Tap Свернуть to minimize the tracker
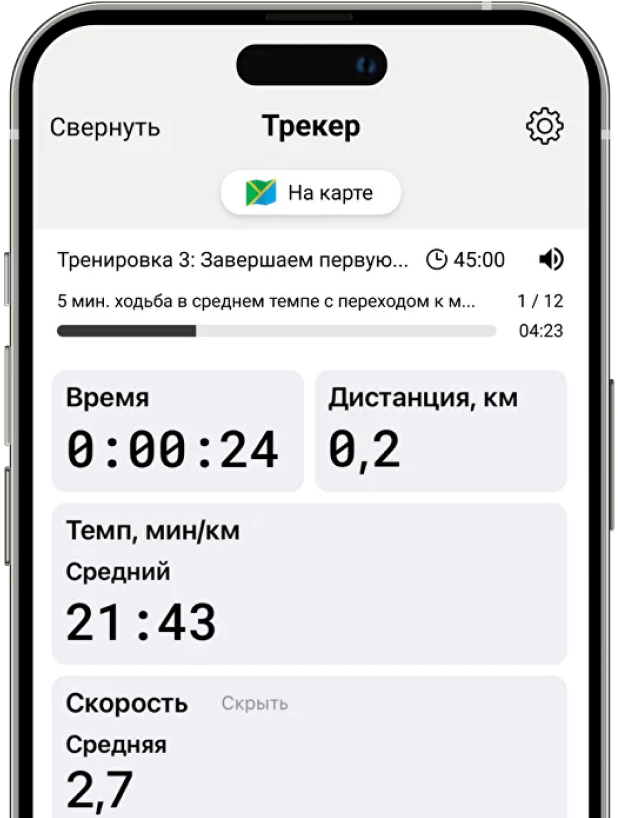618x818 pixels. 105,128
